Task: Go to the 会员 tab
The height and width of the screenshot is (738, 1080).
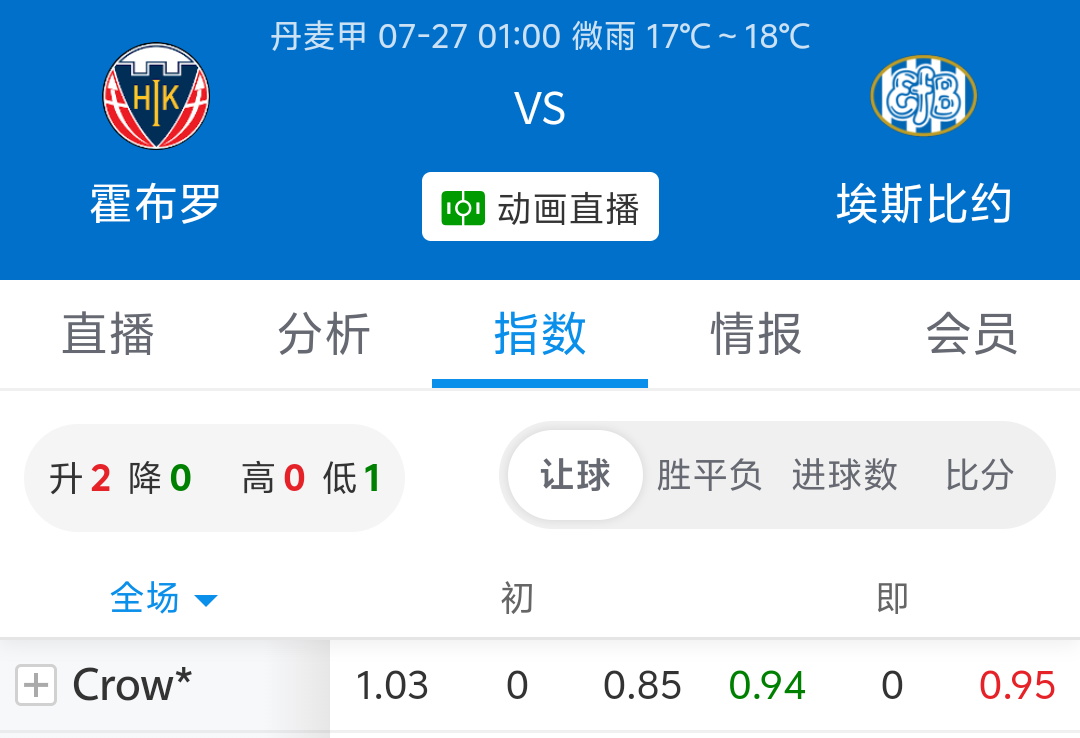Action: (x=972, y=334)
